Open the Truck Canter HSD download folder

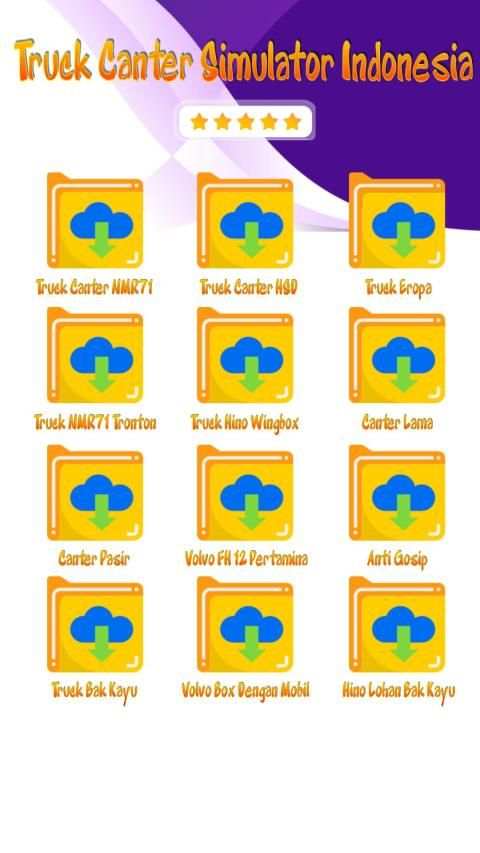245,220
